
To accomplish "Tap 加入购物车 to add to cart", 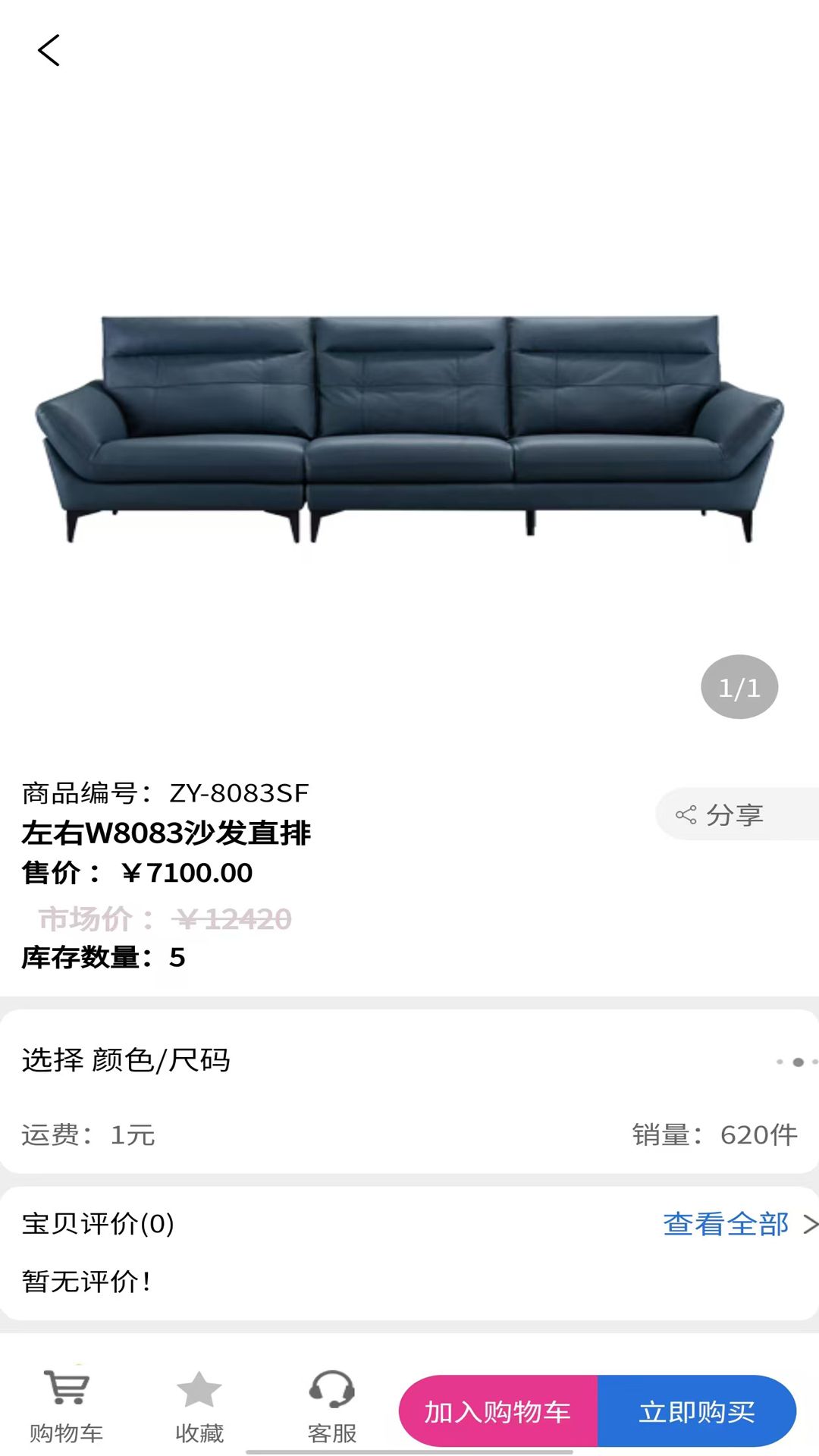I will [x=498, y=1411].
